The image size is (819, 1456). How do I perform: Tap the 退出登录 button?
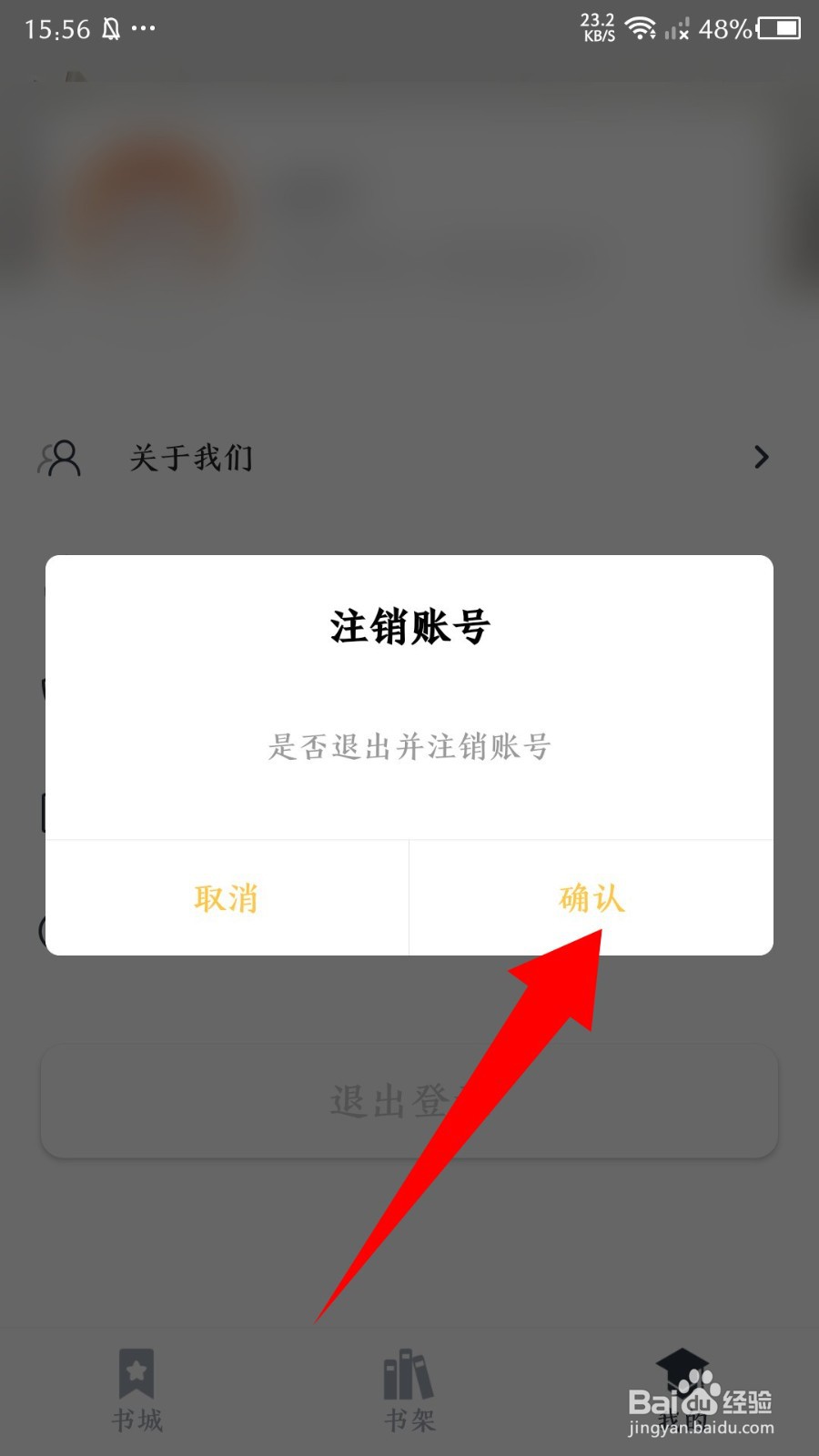409,1102
